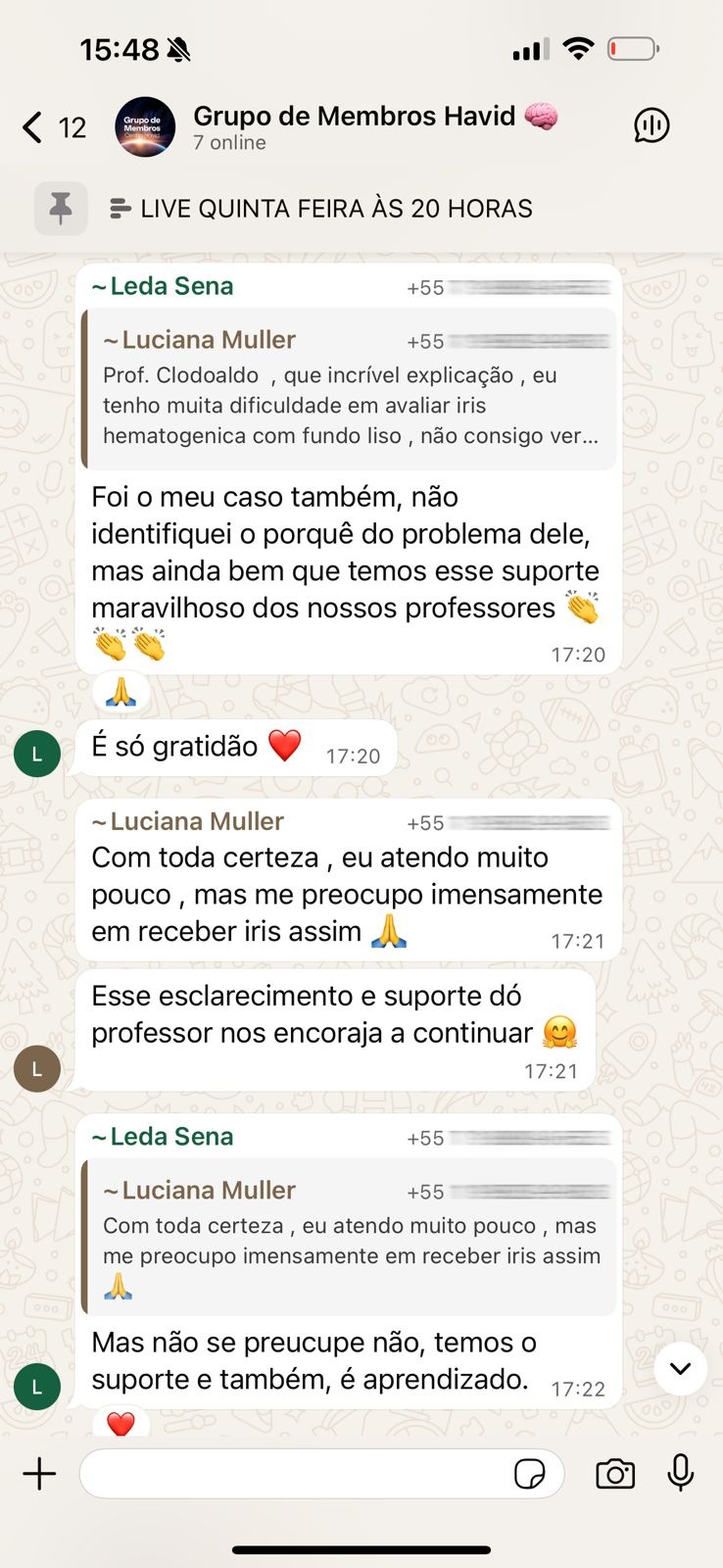Start a voice chat using the top-right icon

[x=651, y=125]
